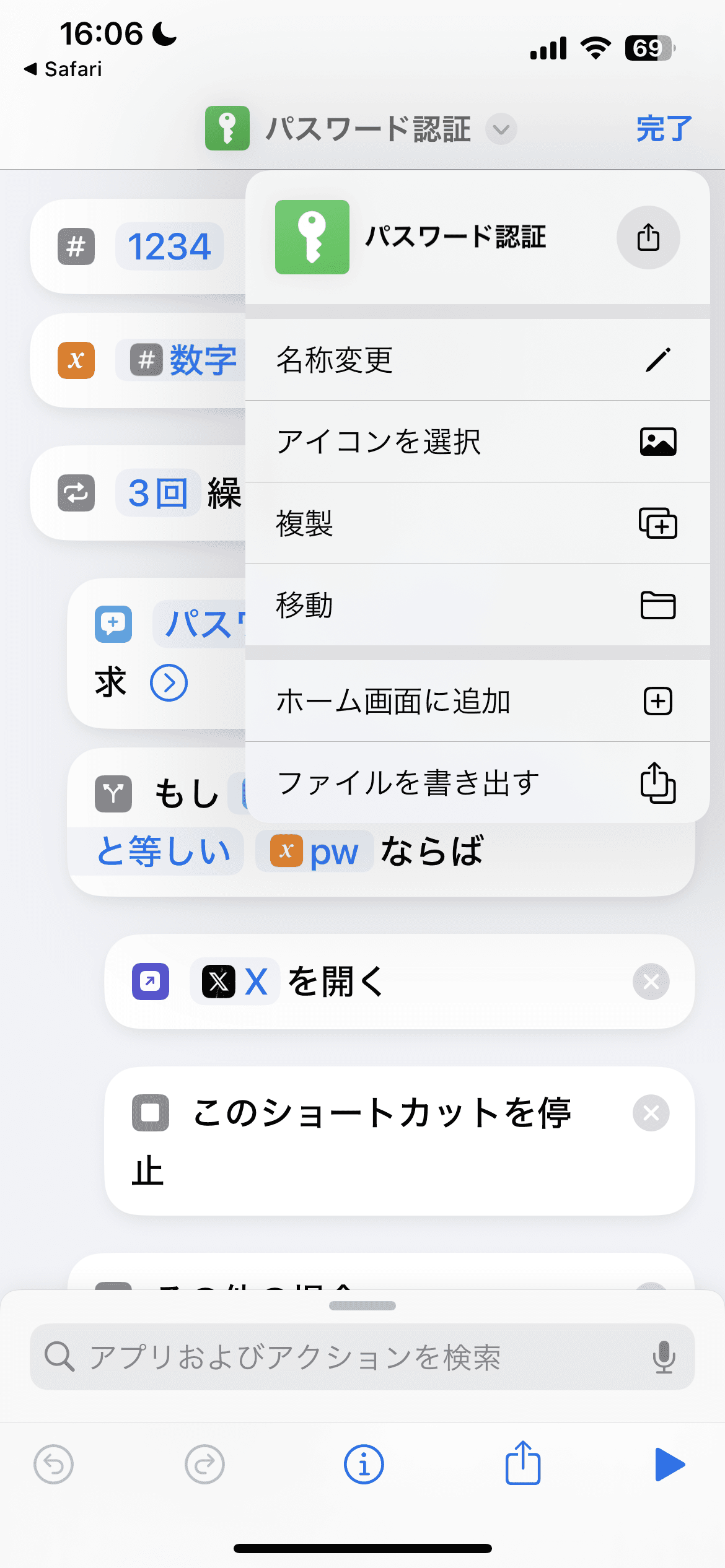Change the と等しい condition operator
This screenshot has height=1568, width=725.
click(x=163, y=852)
